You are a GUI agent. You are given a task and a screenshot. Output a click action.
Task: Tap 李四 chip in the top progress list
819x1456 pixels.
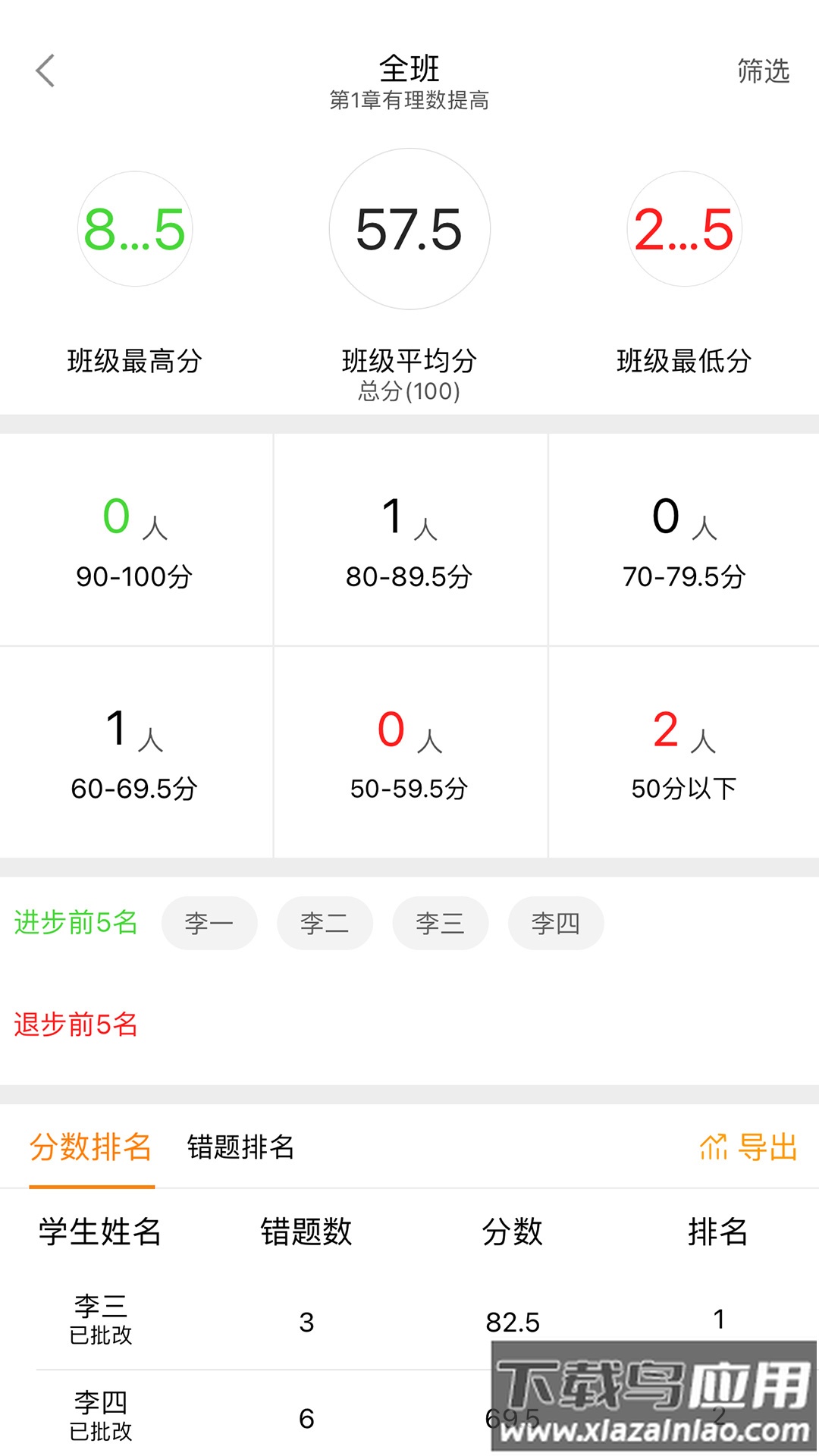[555, 923]
